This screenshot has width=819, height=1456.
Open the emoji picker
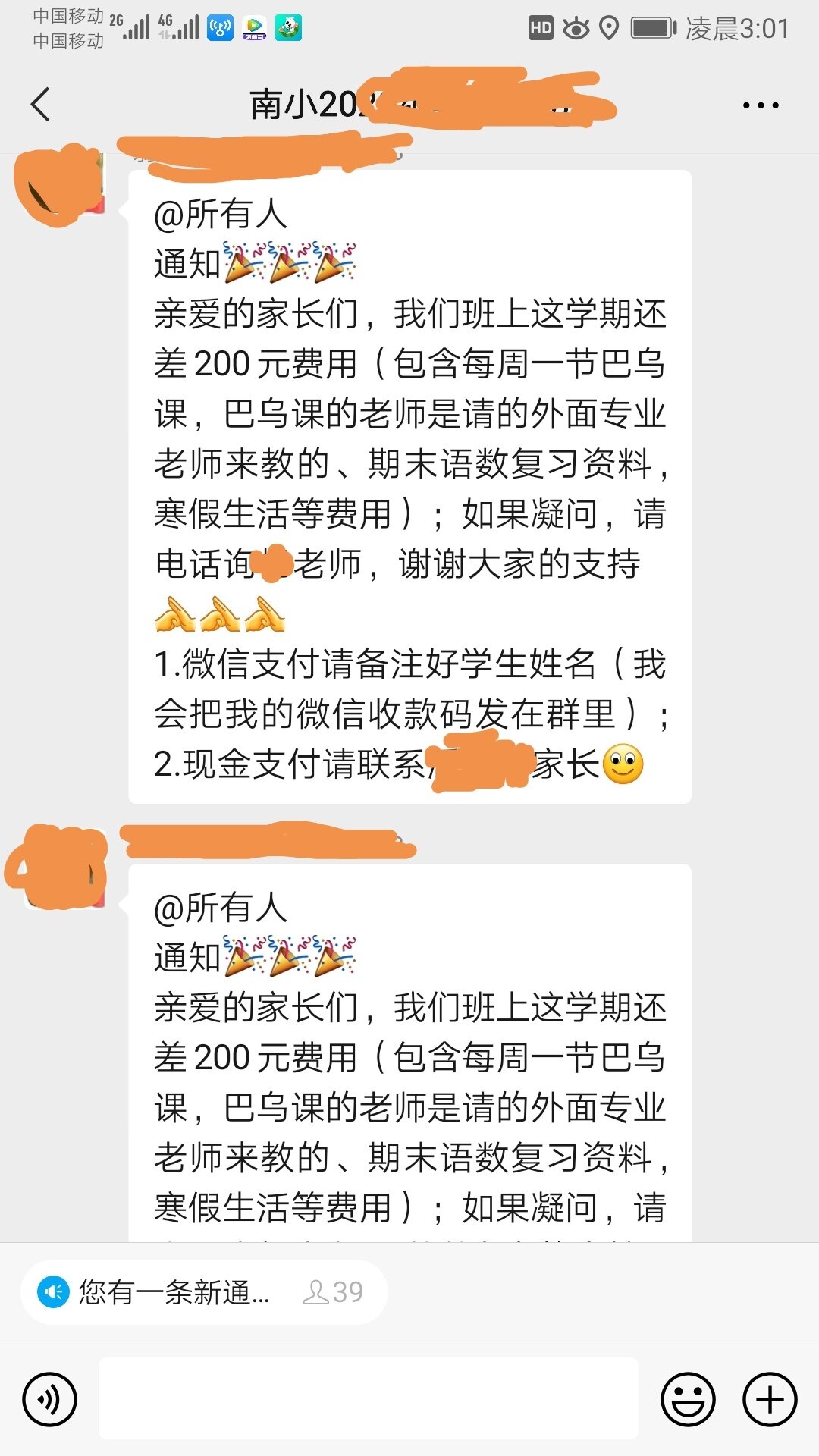[688, 1399]
